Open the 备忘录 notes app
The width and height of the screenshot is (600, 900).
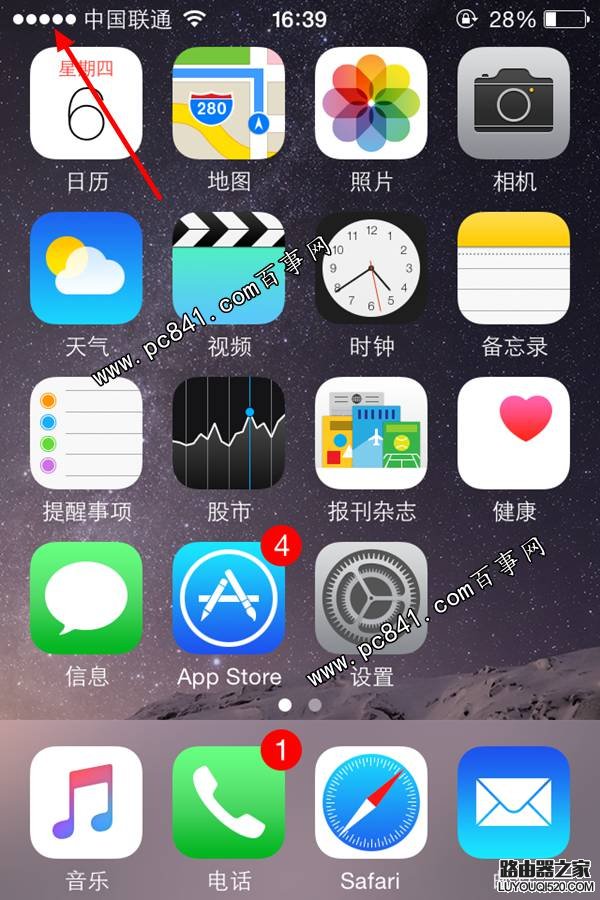[514, 268]
